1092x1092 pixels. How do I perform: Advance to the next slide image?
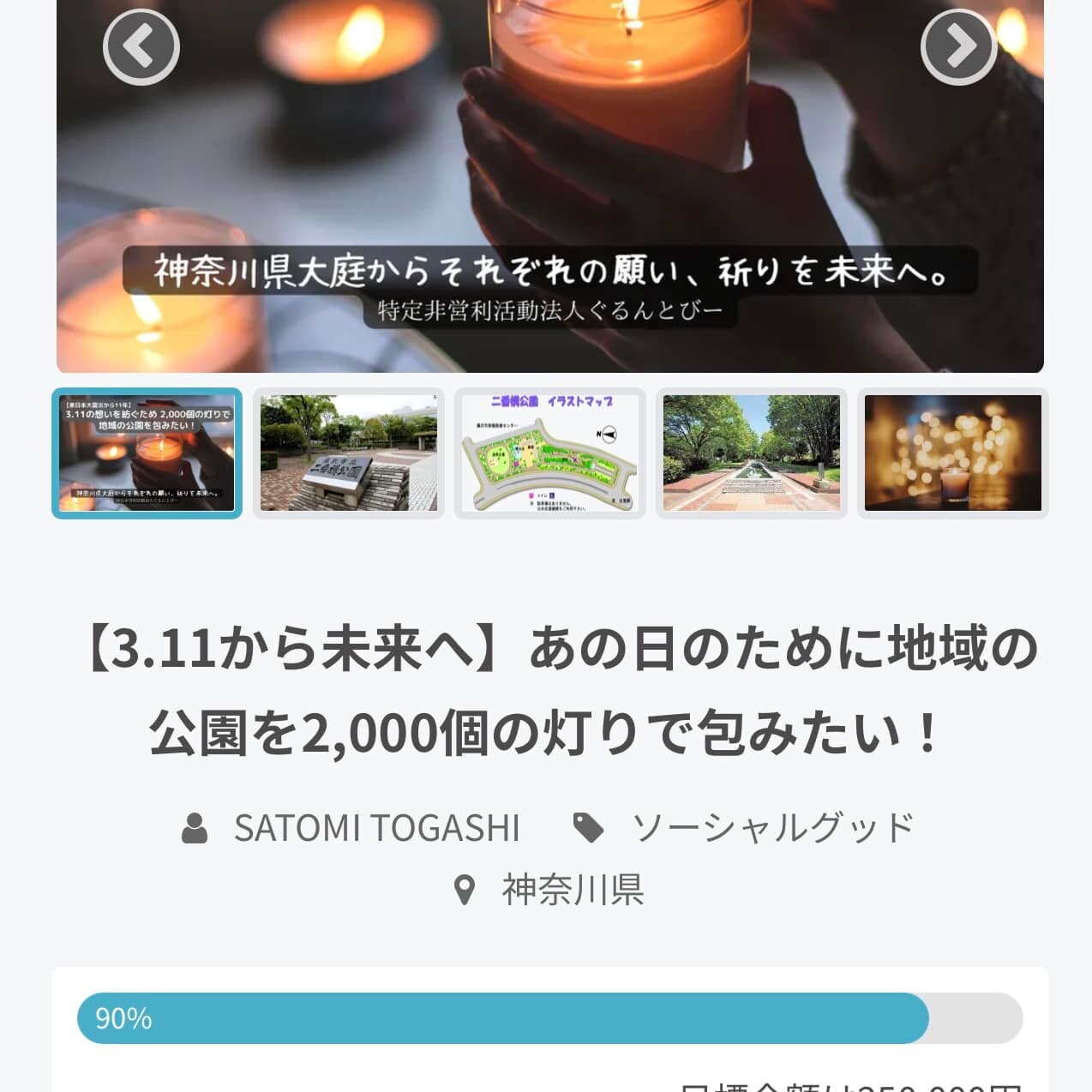tap(958, 47)
